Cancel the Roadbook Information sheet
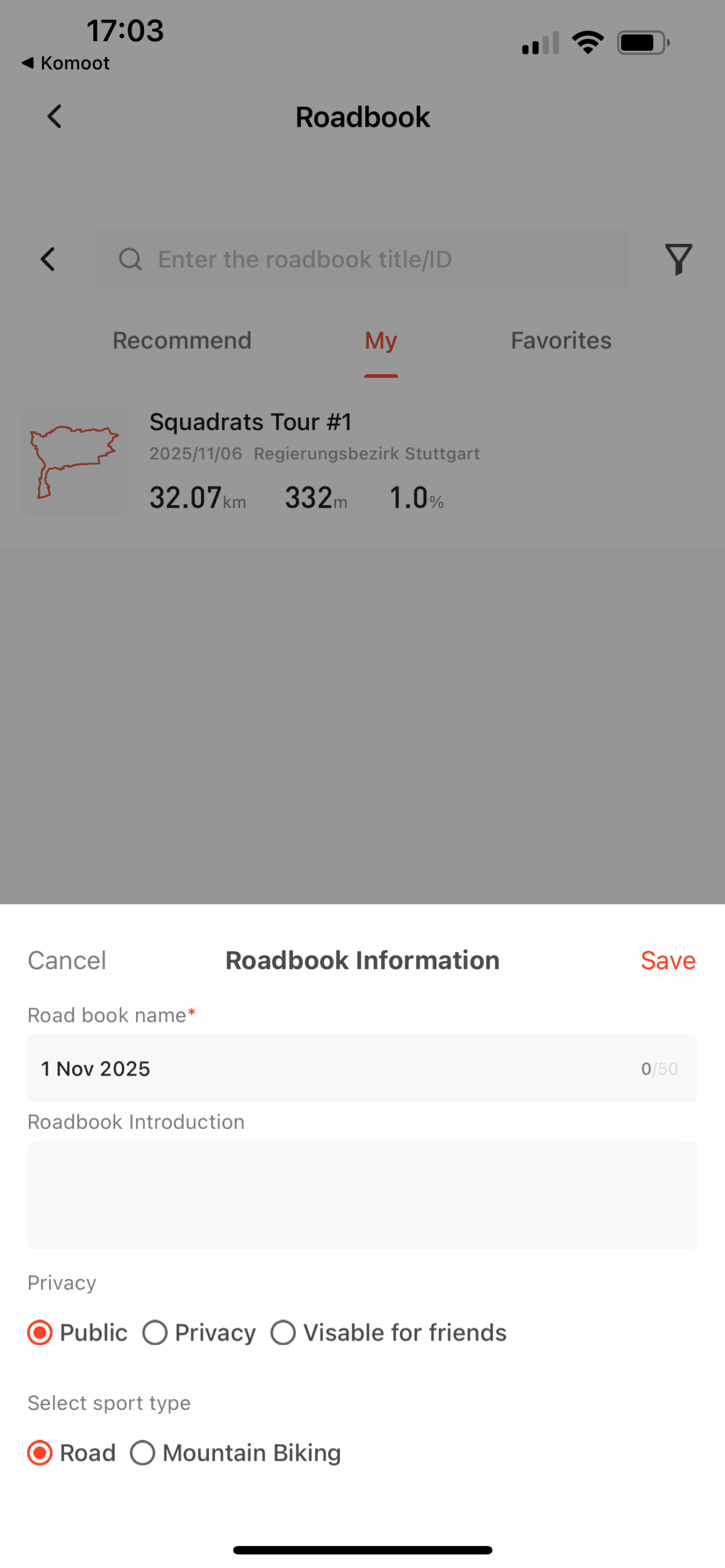This screenshot has width=725, height=1568. [67, 960]
